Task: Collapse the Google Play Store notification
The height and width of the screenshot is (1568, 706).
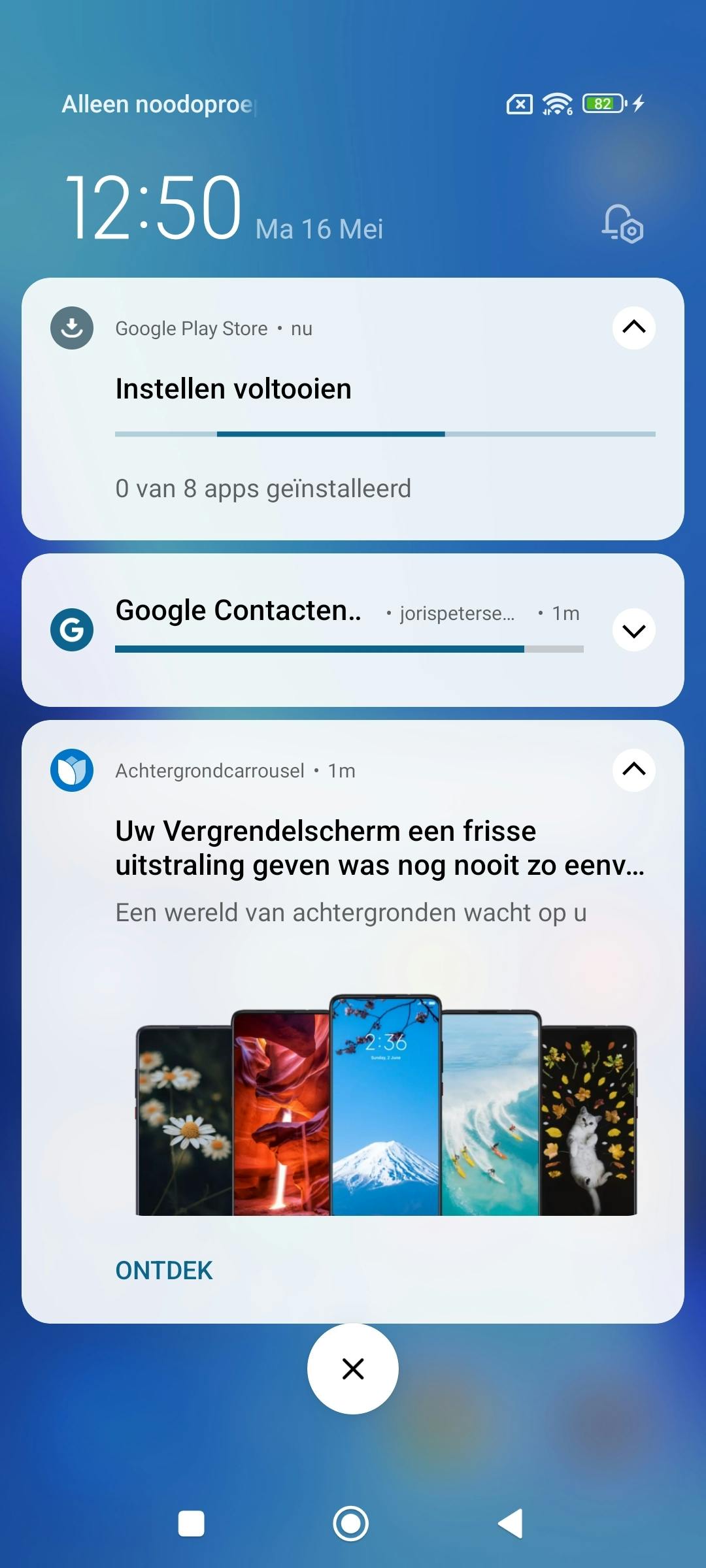Action: tap(633, 327)
